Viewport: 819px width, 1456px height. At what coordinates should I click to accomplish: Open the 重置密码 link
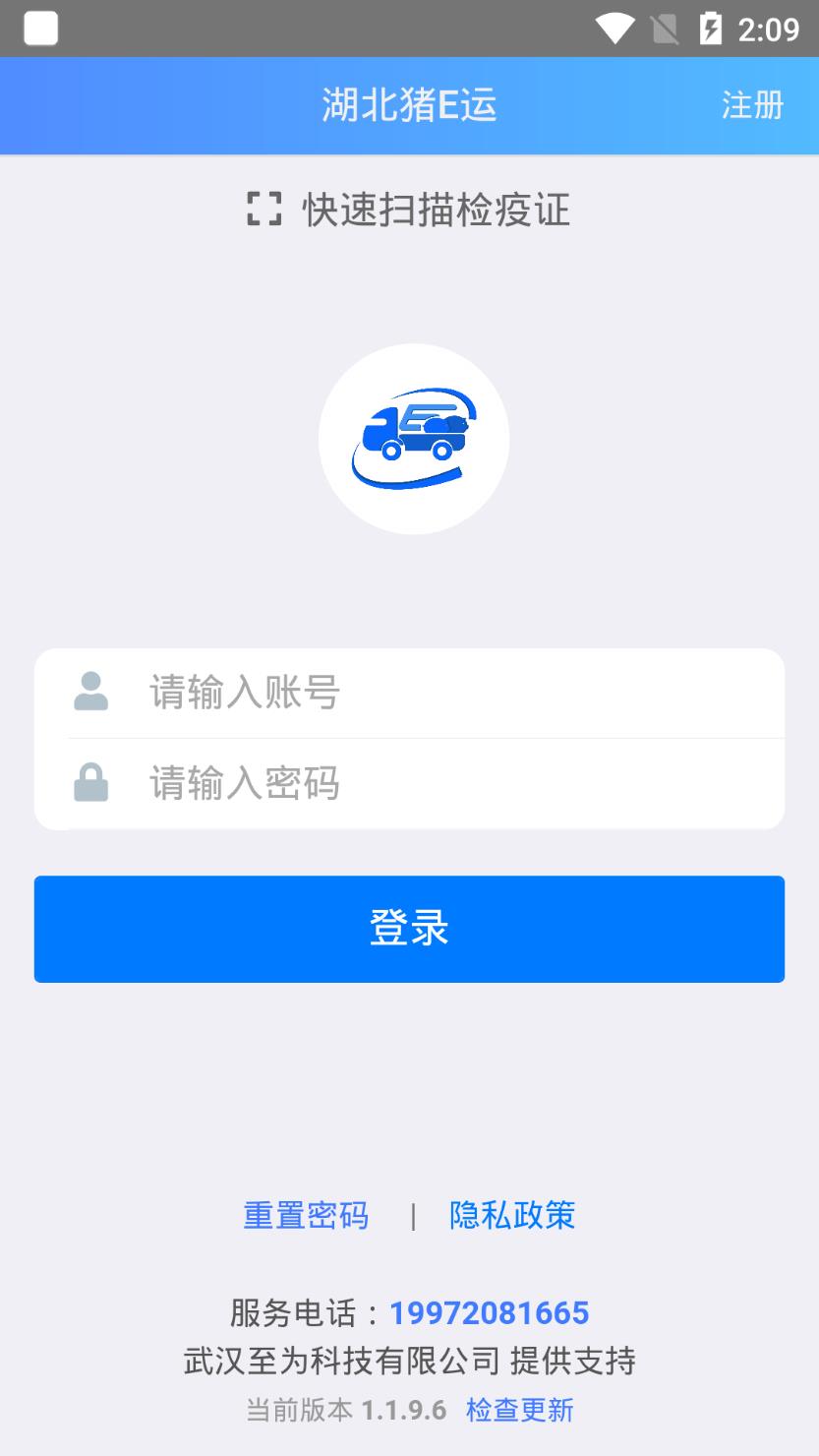[306, 1216]
